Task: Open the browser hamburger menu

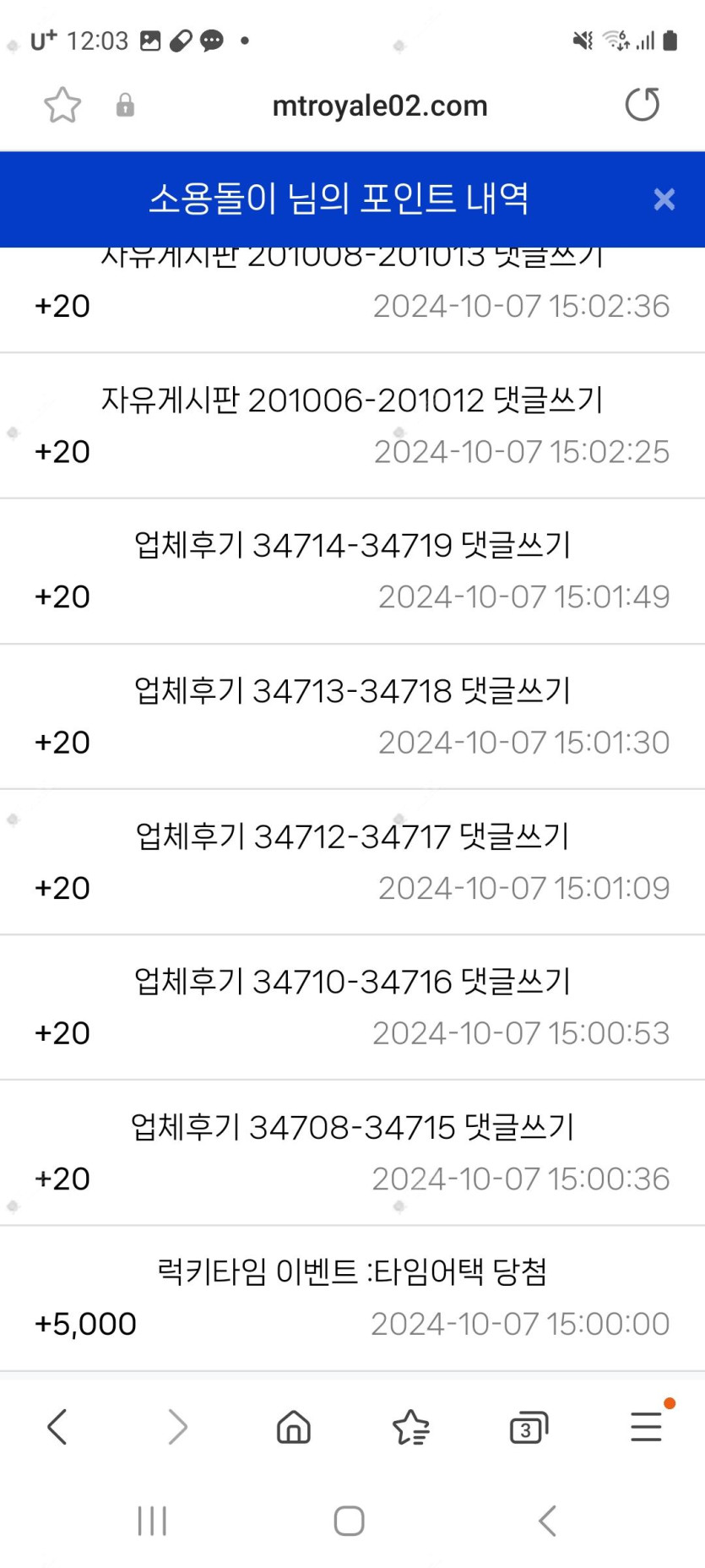Action: (x=647, y=1427)
